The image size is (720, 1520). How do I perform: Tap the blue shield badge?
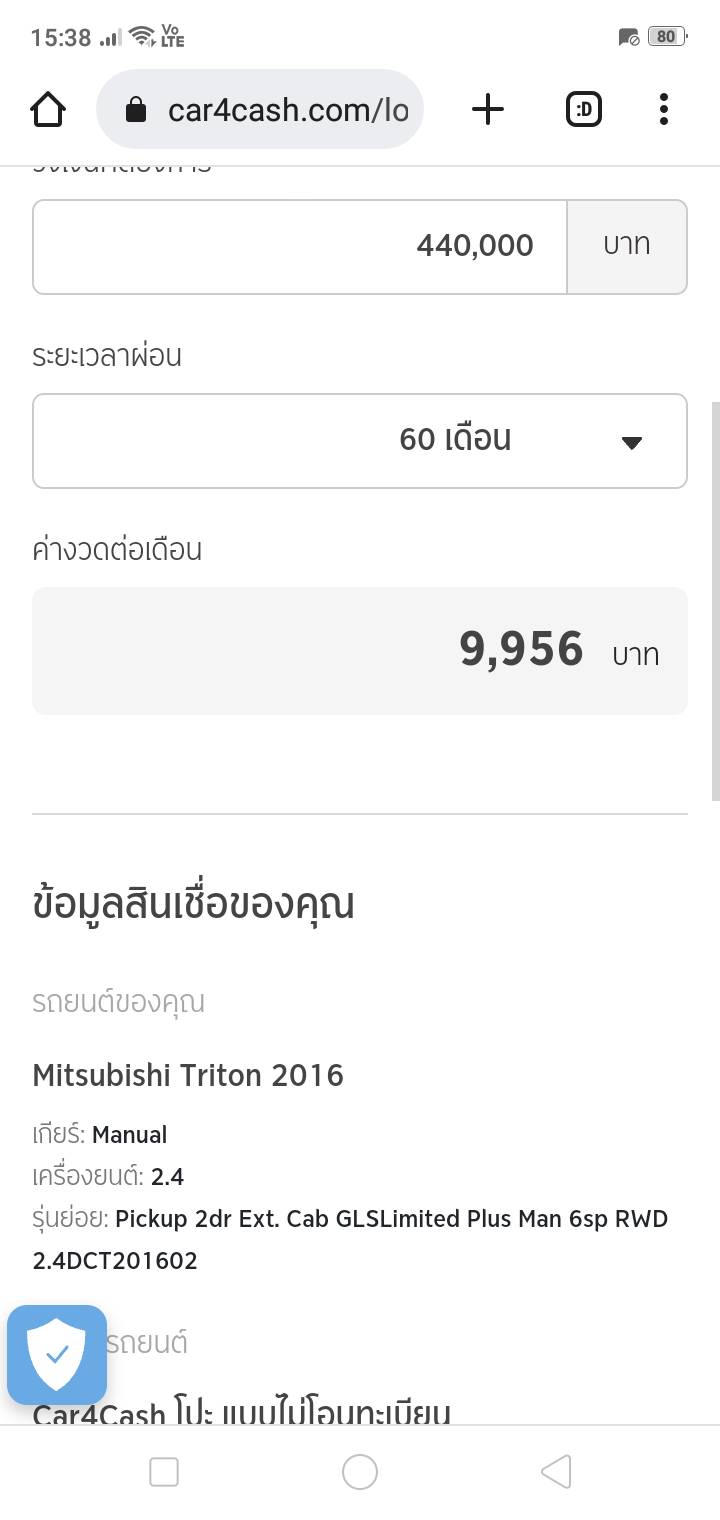point(57,1355)
